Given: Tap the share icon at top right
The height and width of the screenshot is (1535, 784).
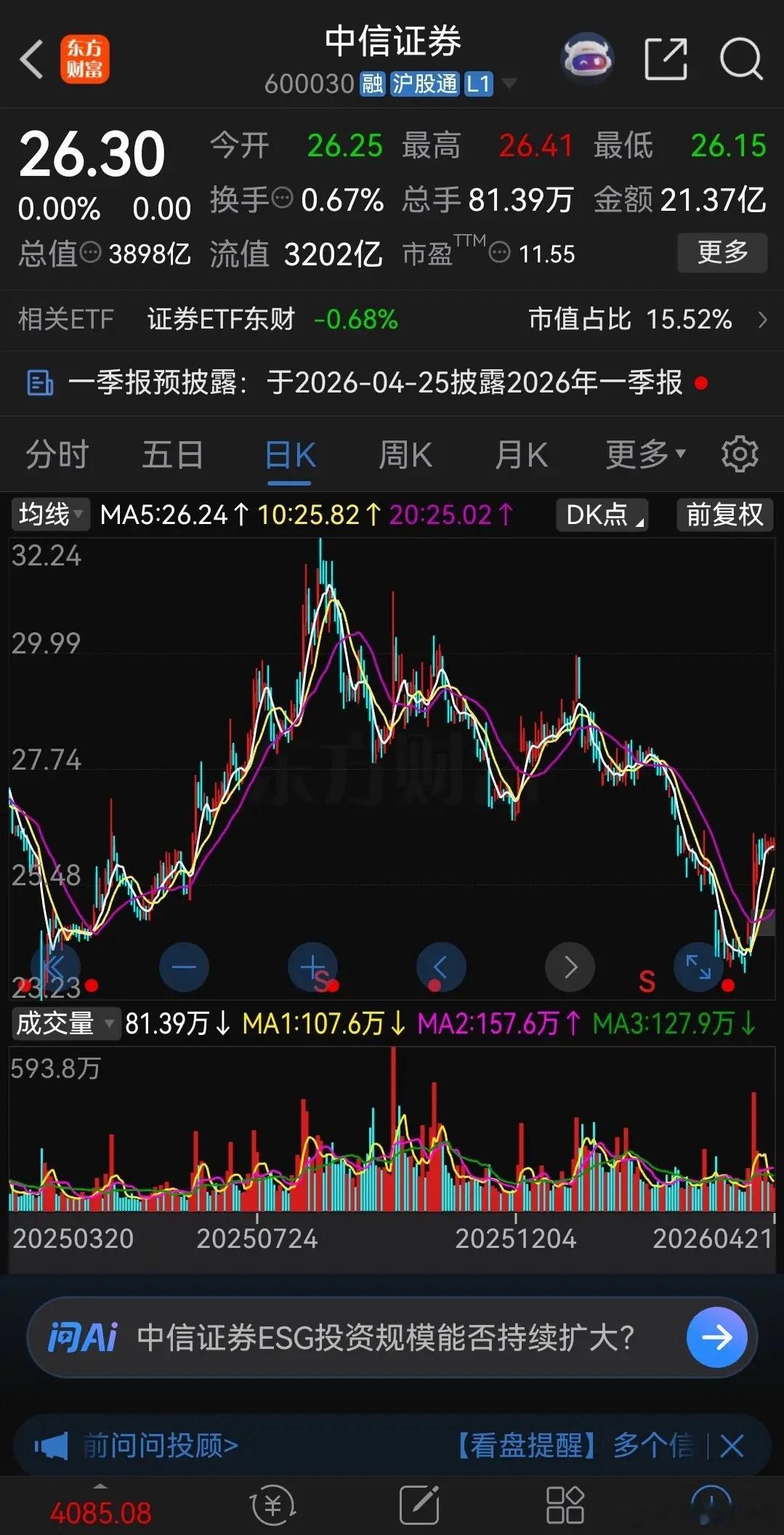Looking at the screenshot, I should [x=666, y=58].
